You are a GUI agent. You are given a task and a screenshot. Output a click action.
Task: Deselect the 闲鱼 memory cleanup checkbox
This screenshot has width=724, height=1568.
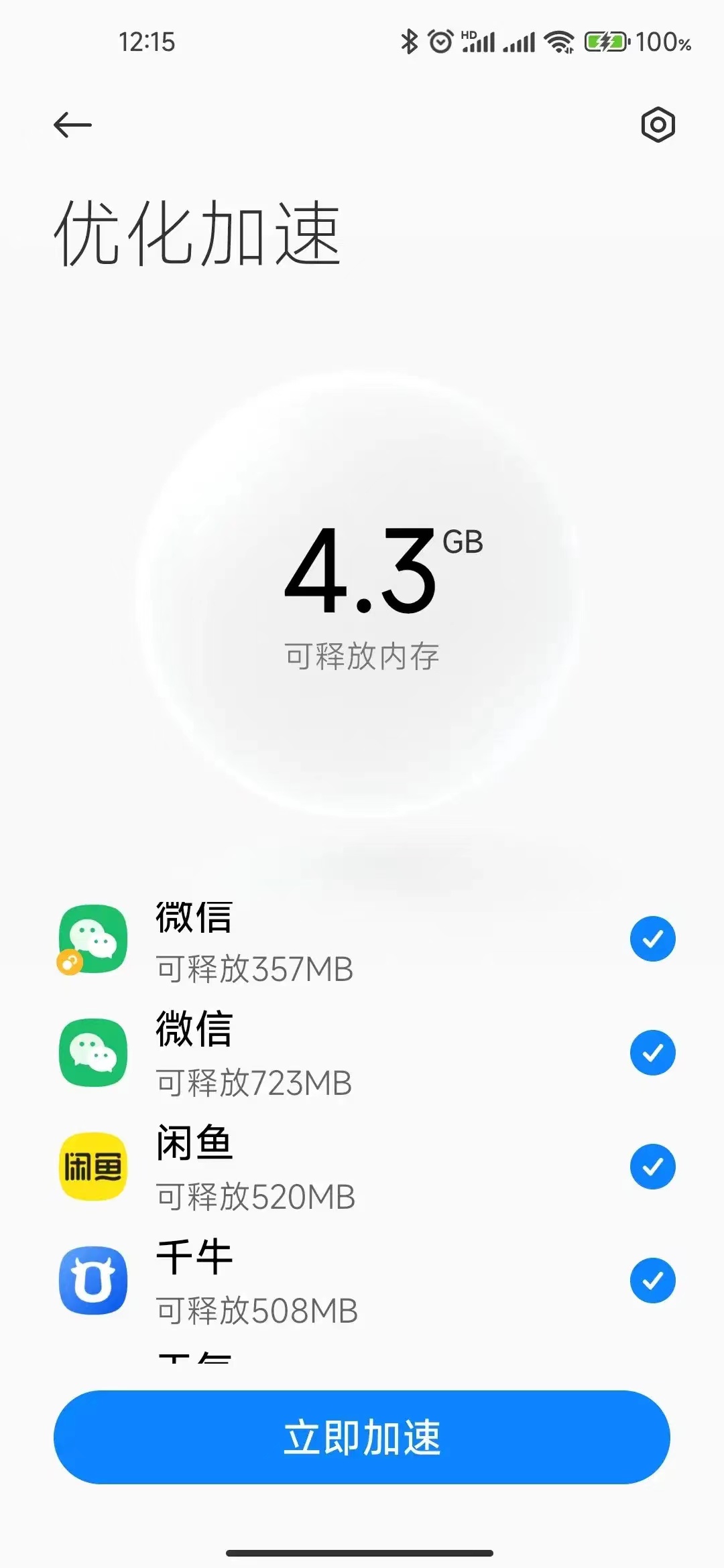coord(652,1166)
